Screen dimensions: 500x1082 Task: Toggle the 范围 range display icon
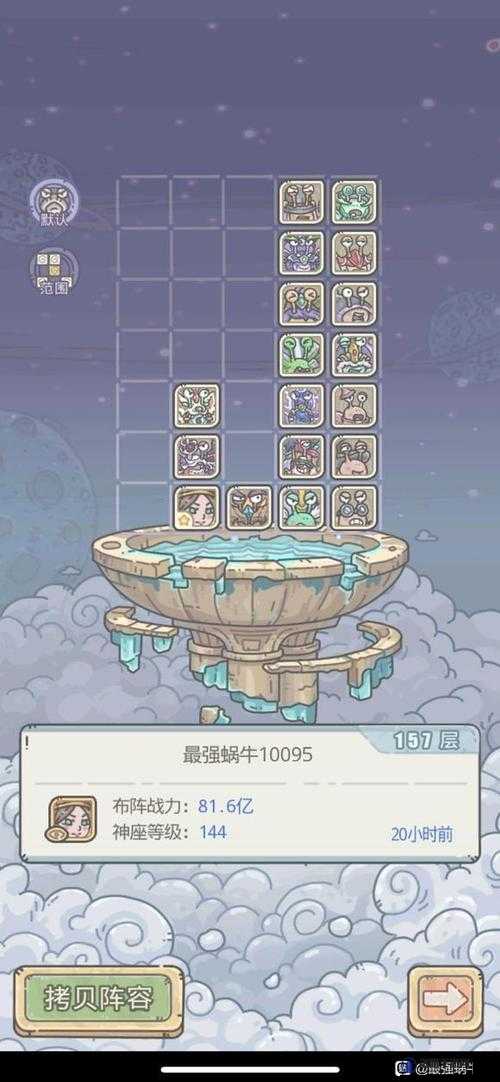54,272
